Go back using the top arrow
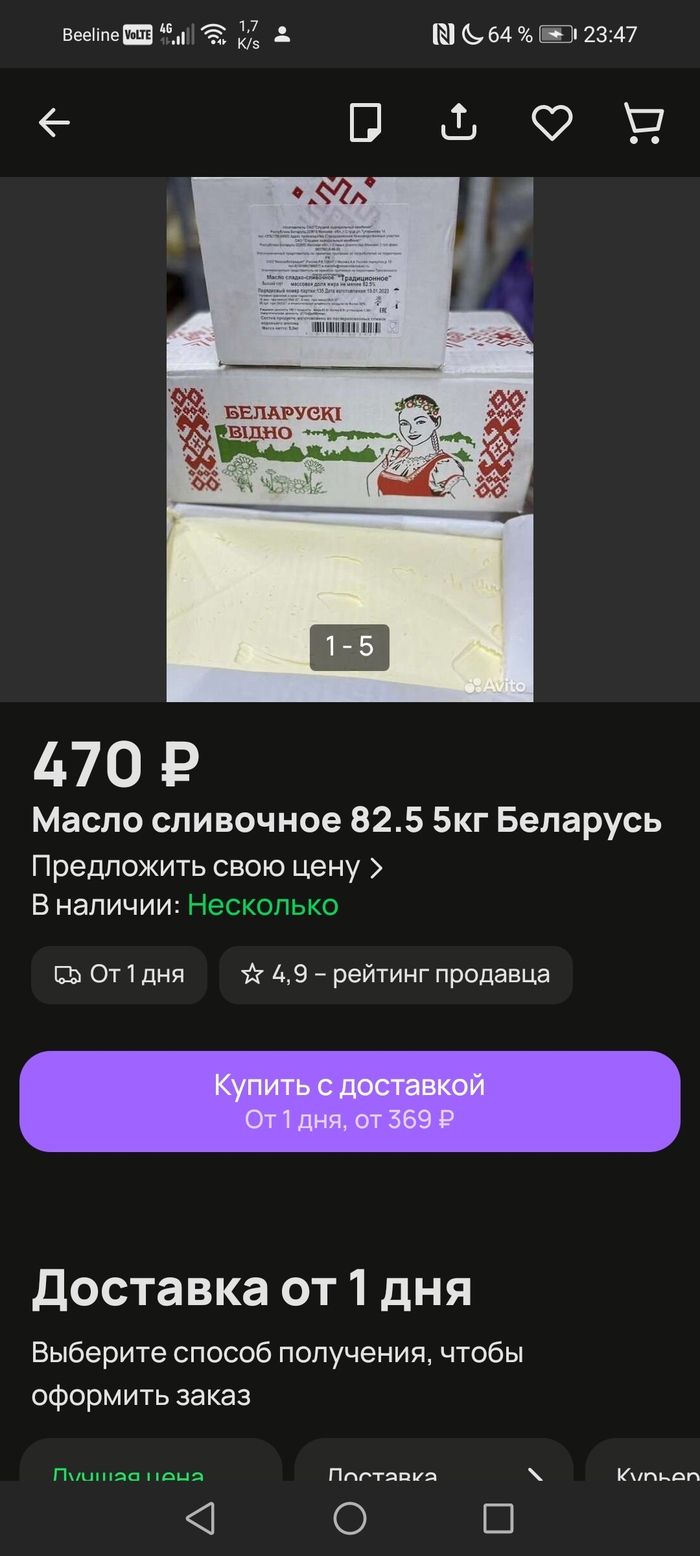The image size is (700, 1556). tap(54, 123)
